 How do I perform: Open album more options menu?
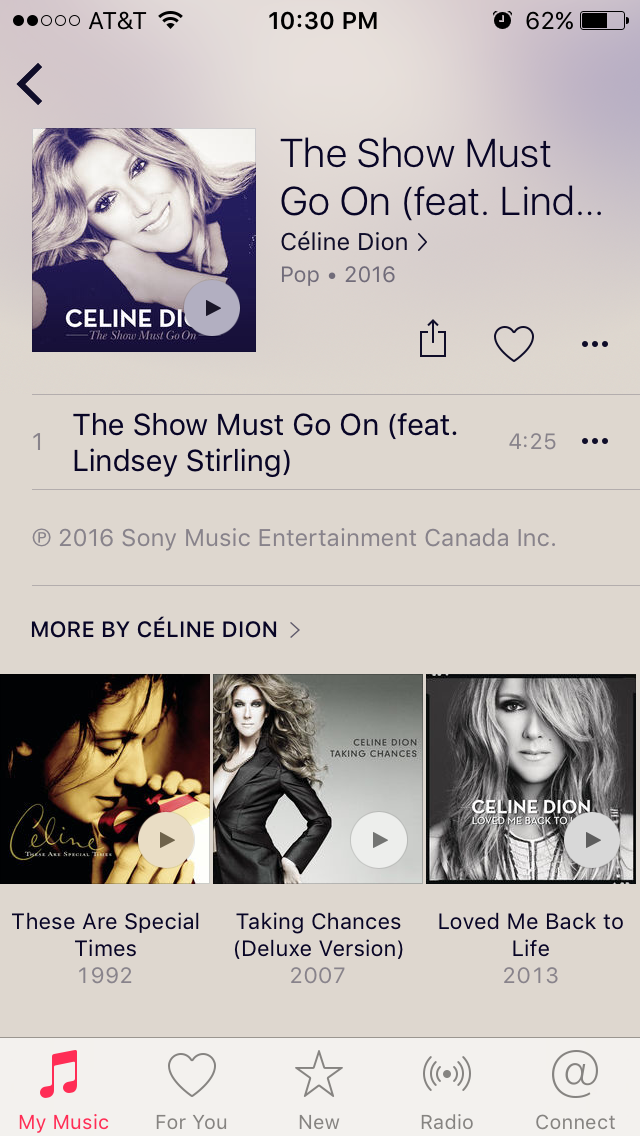(594, 344)
